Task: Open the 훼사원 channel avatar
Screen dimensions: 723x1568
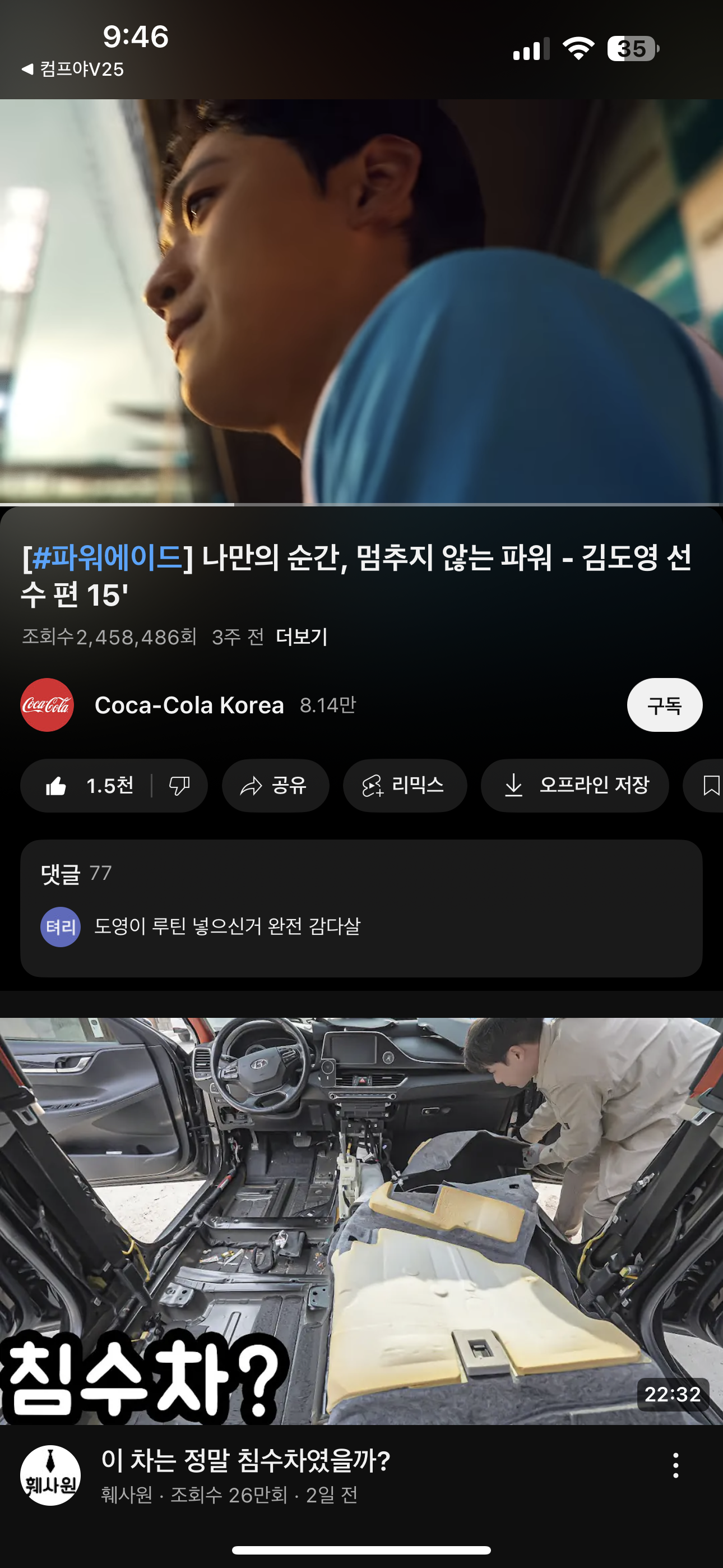Action: [50, 1475]
